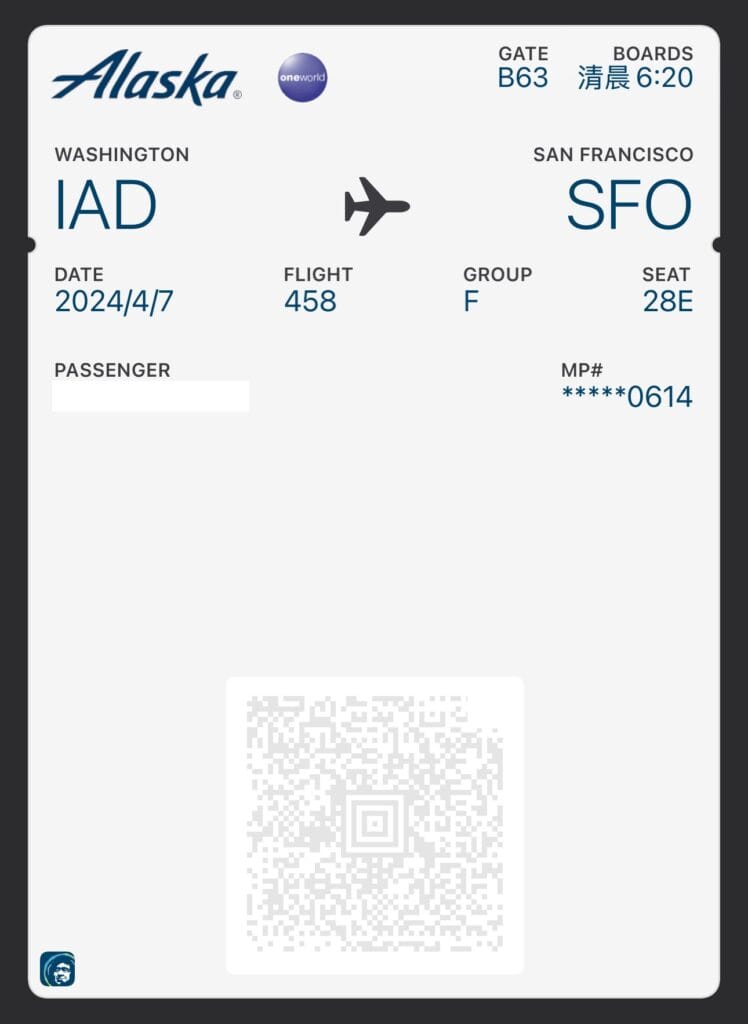Image resolution: width=748 pixels, height=1024 pixels.
Task: Tap the airplane icon between IAD and SFO
Action: 373,203
